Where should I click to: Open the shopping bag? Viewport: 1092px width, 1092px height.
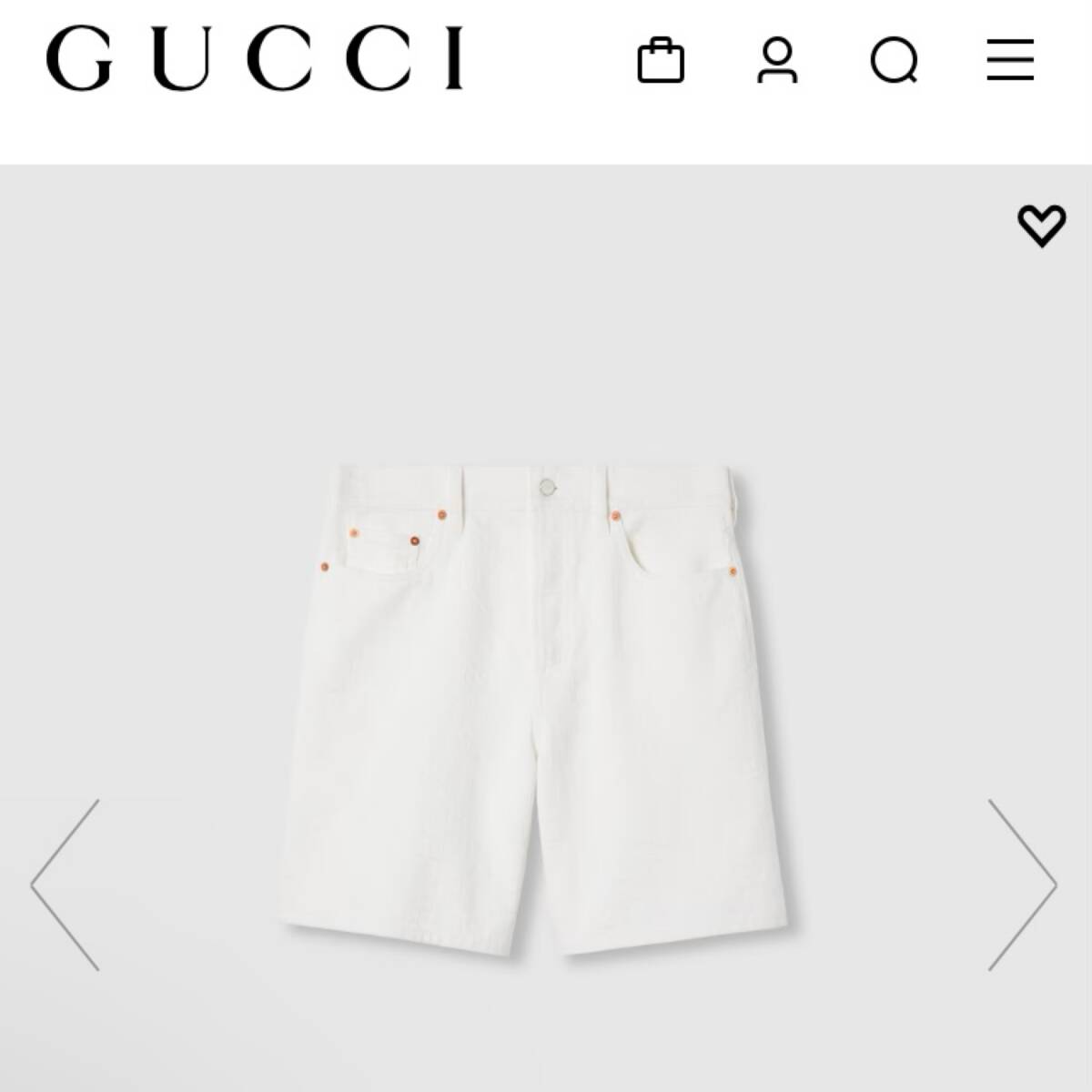[x=661, y=60]
